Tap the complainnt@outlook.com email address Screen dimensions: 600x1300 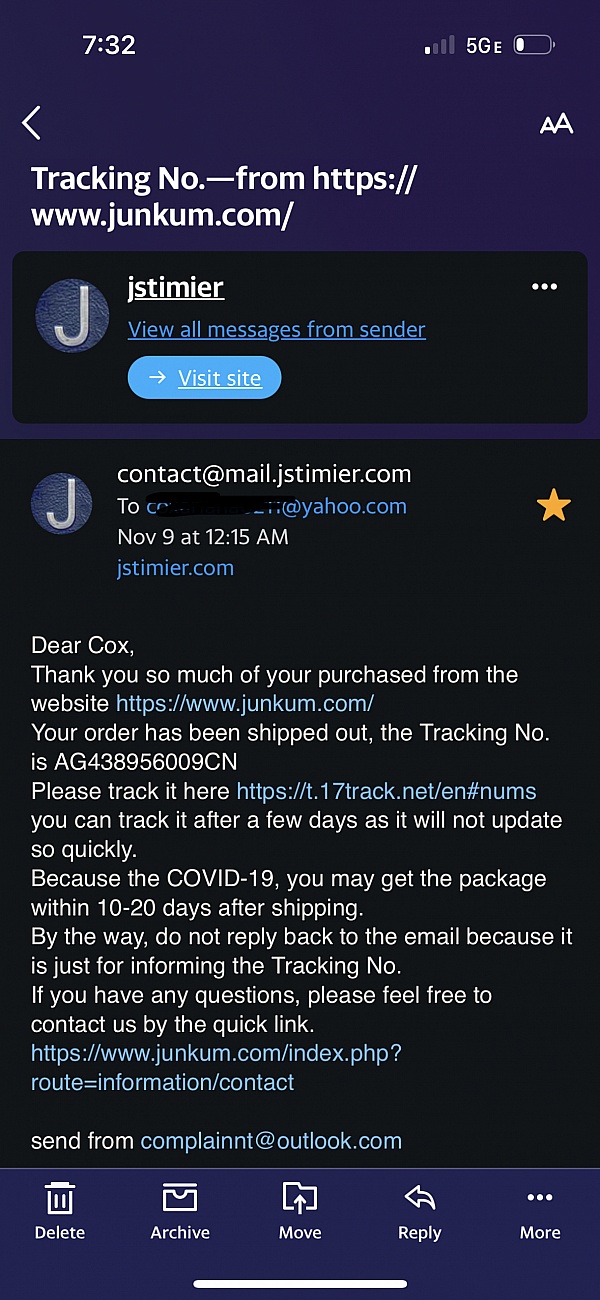pos(271,1141)
